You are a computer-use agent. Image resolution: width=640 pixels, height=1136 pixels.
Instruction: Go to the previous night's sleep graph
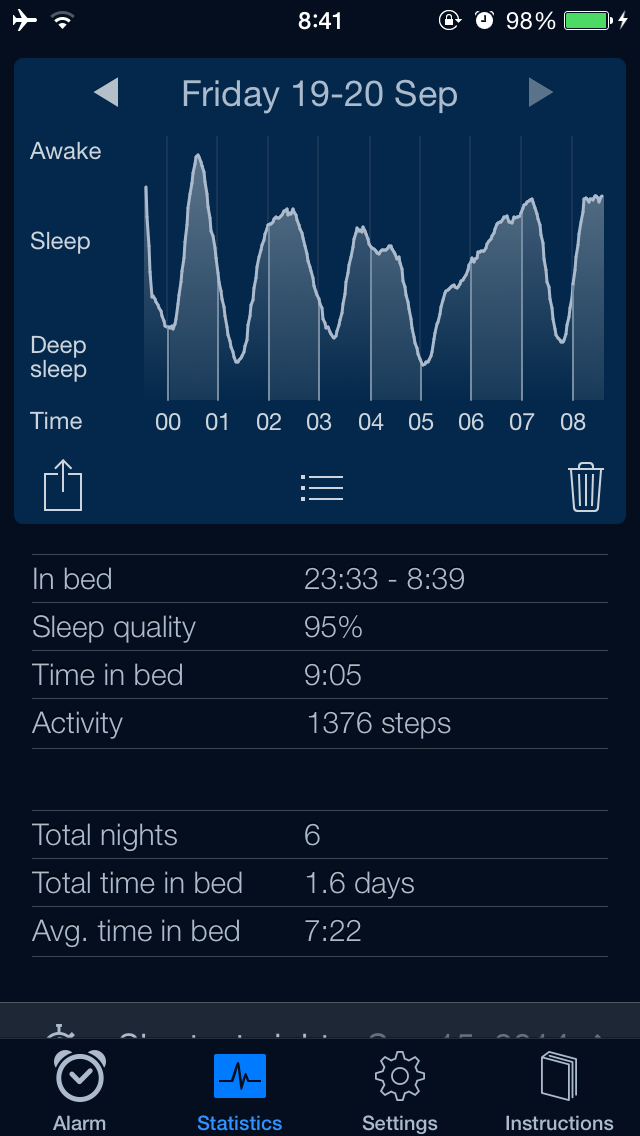tap(106, 93)
